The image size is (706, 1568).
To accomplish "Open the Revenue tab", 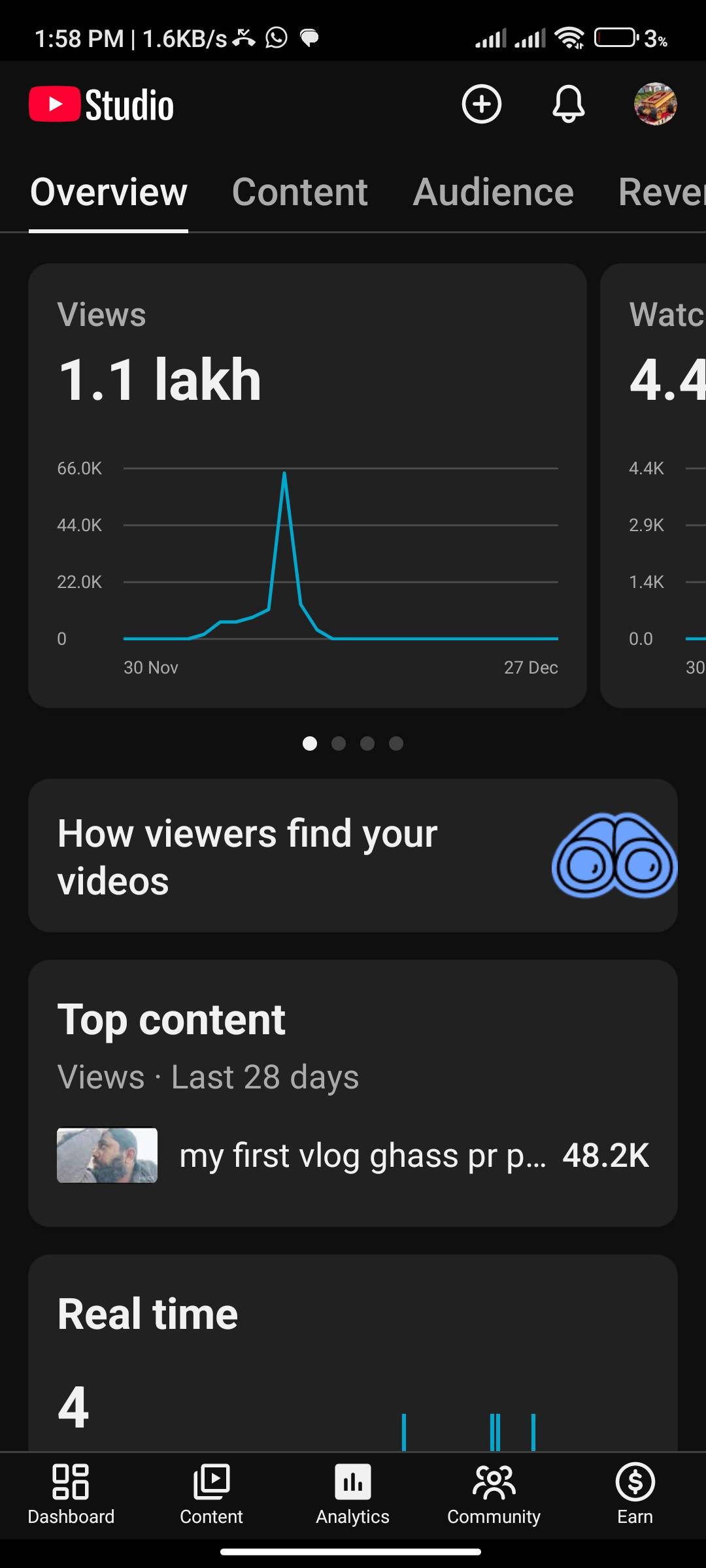I will 660,192.
